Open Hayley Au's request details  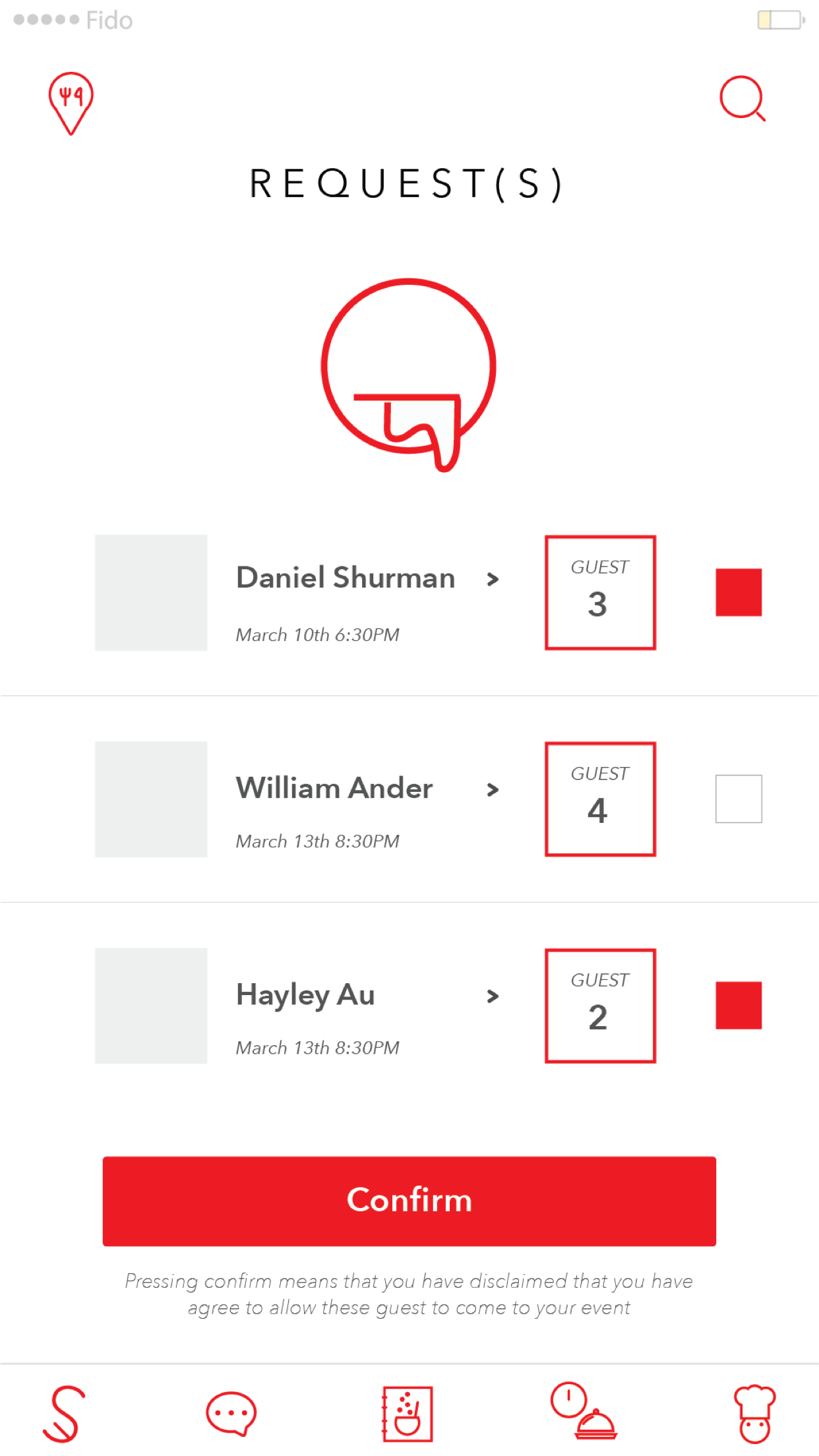tap(492, 996)
